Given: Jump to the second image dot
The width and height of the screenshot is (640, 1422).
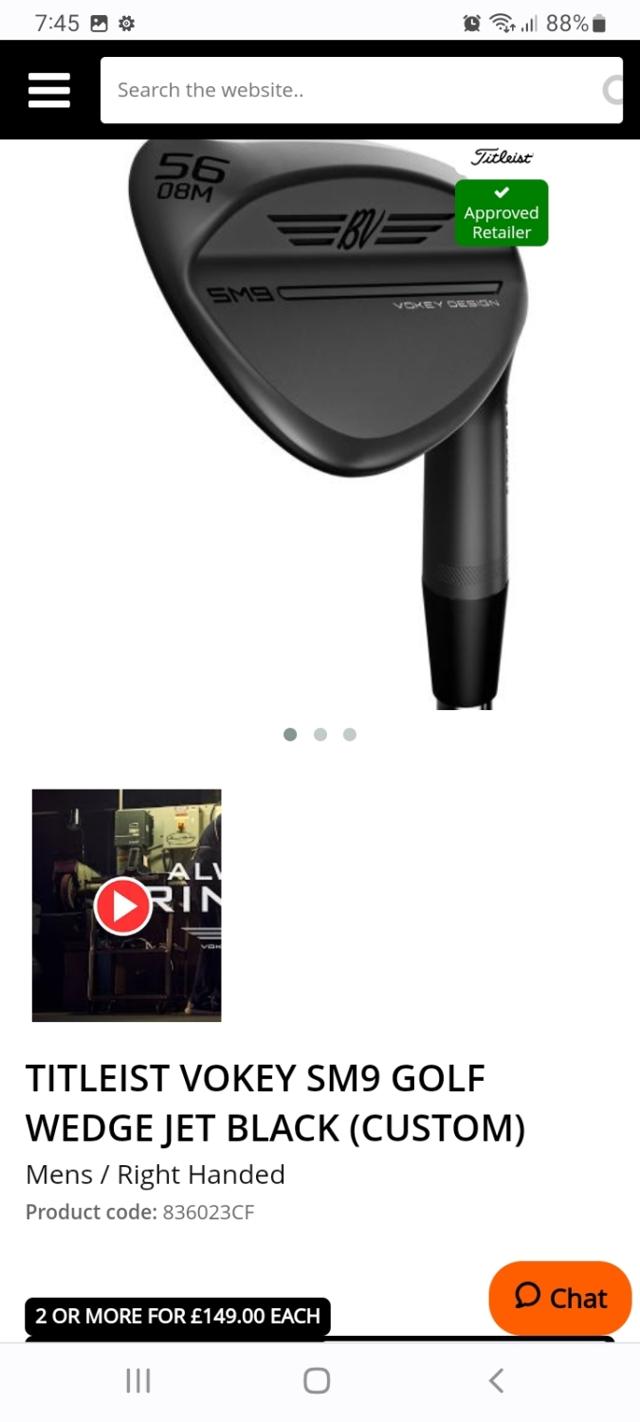Looking at the screenshot, I should click(320, 734).
